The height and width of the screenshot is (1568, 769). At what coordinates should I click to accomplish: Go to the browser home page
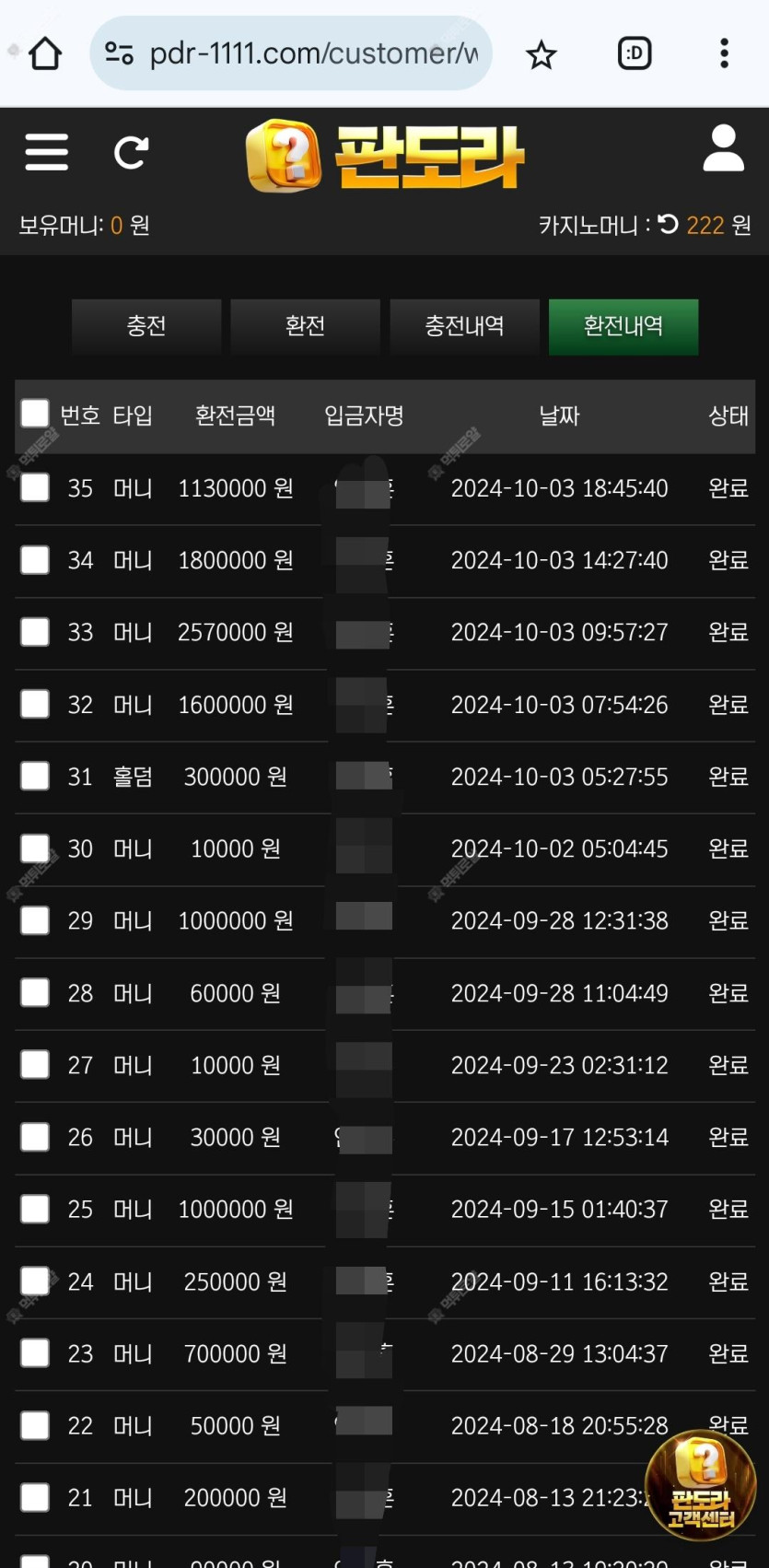(45, 53)
